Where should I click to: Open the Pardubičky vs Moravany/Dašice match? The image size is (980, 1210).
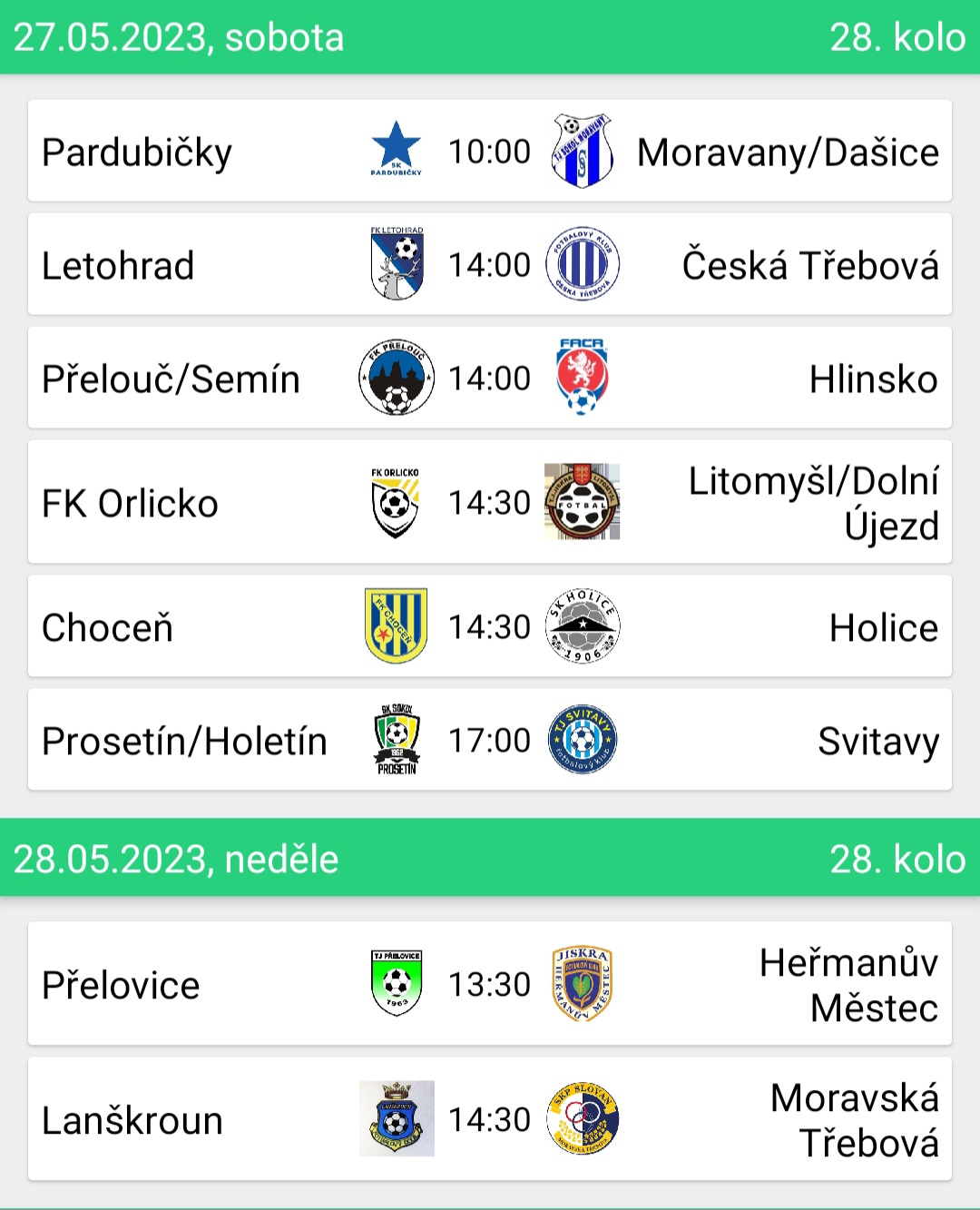[490, 152]
